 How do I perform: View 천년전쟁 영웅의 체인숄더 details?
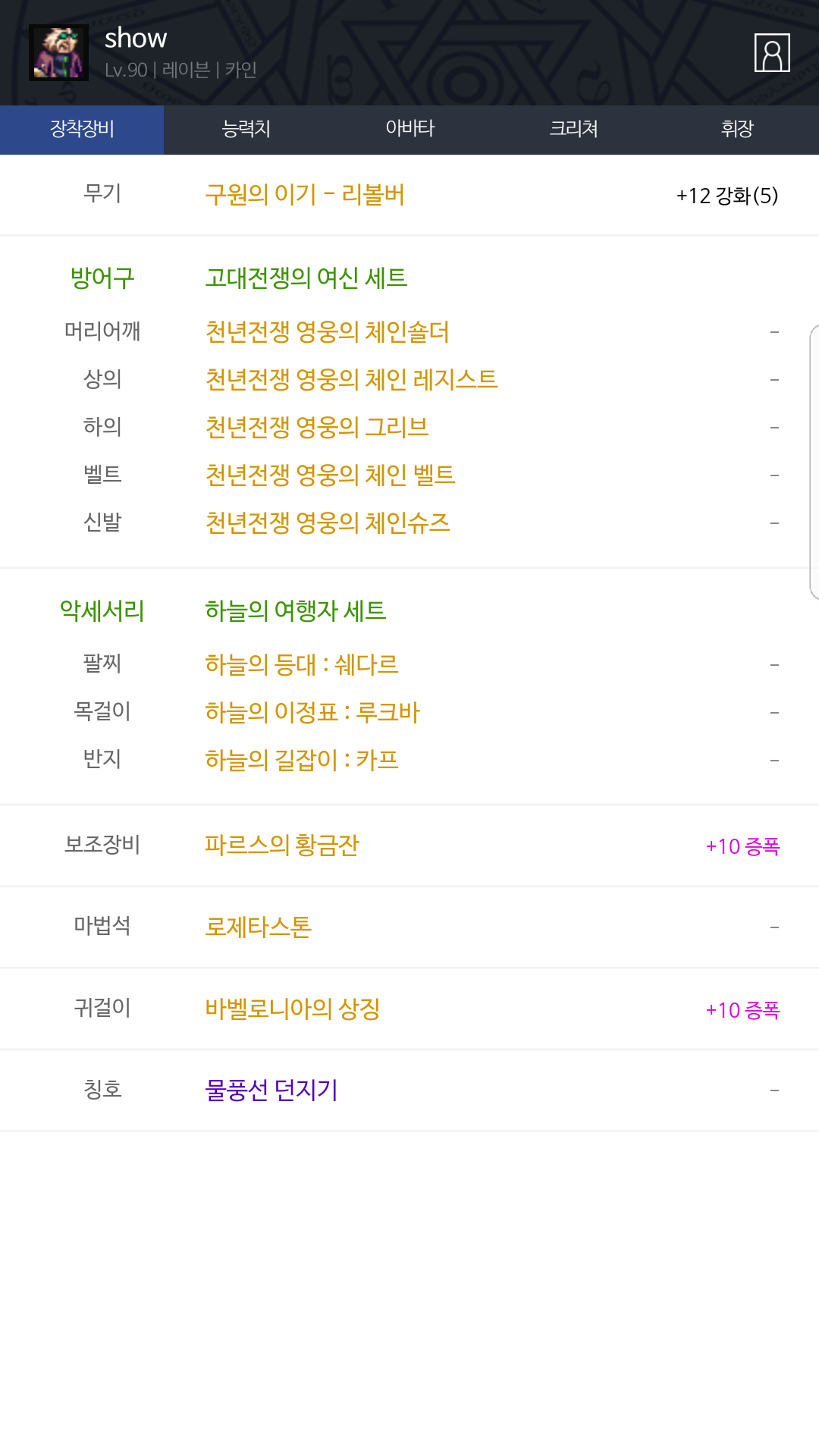327,332
